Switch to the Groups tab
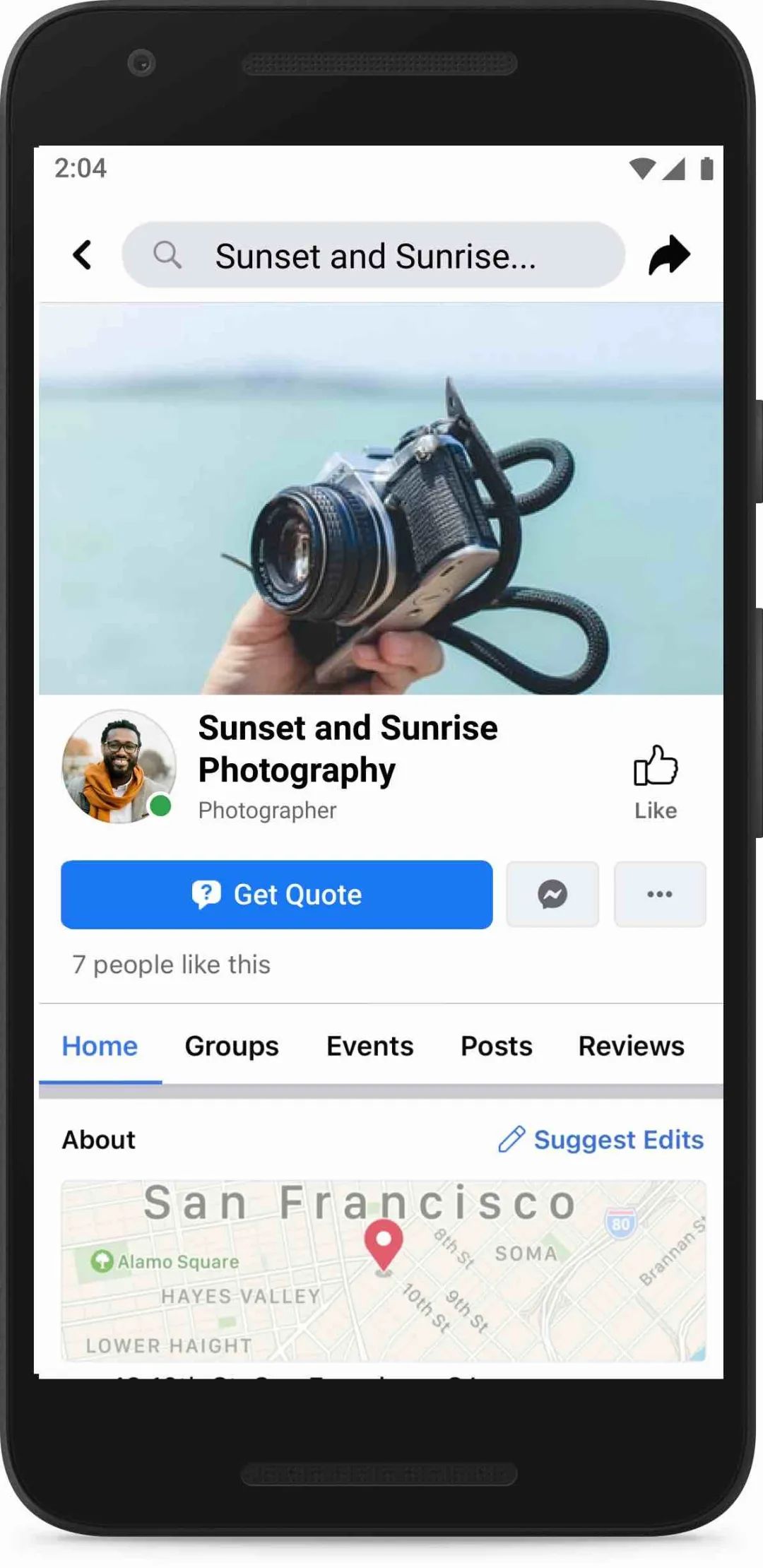The width and height of the screenshot is (763, 1568). [232, 1047]
